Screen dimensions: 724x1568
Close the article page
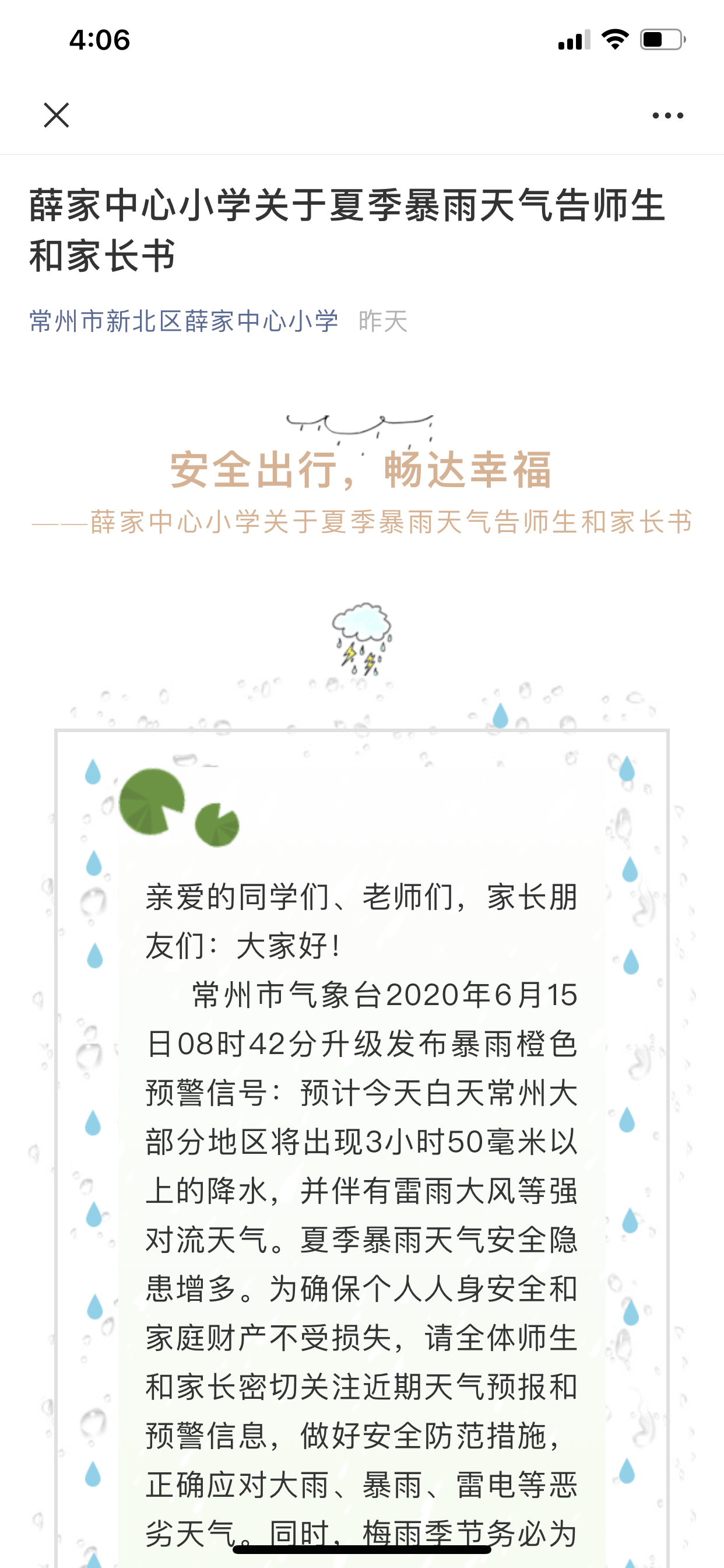click(x=57, y=115)
